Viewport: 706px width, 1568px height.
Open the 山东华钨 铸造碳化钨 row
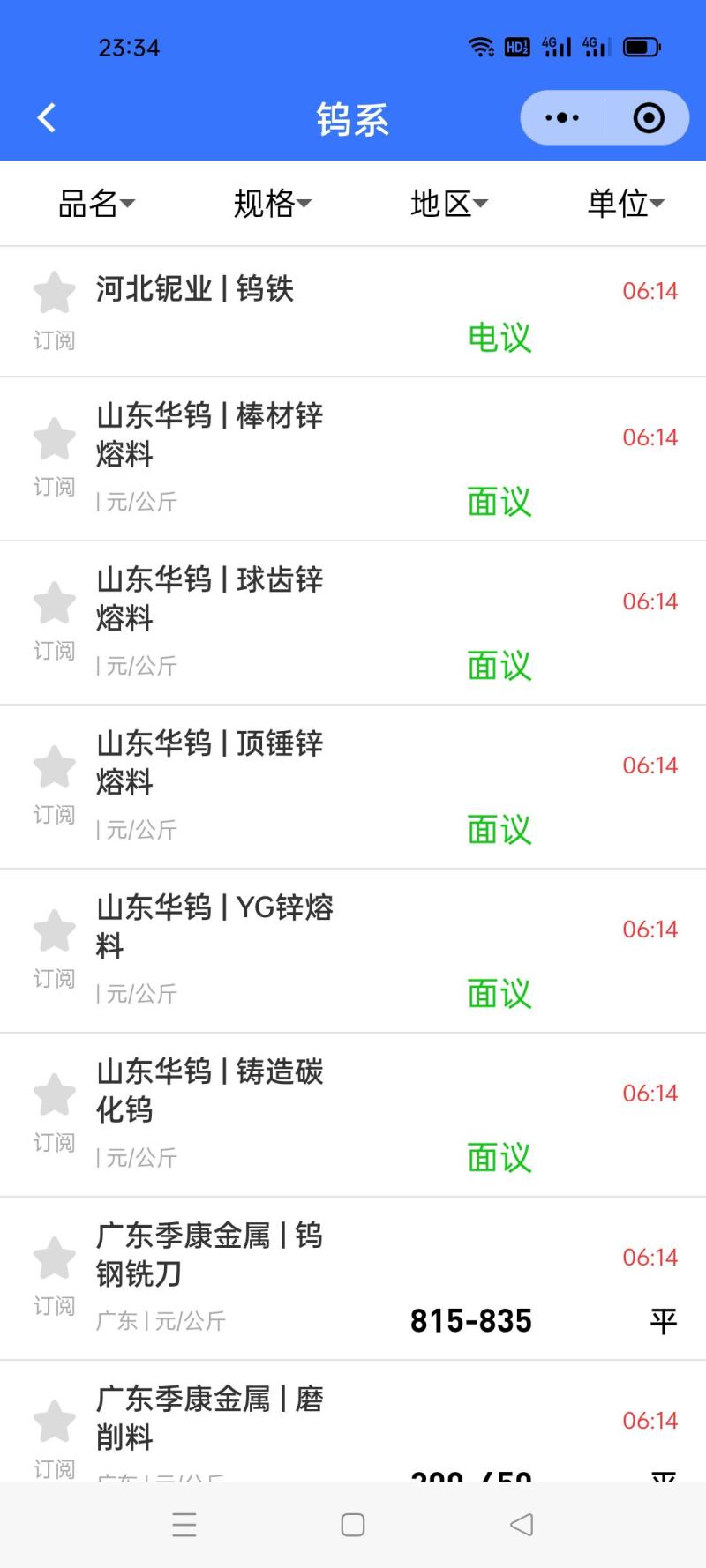coord(353,1115)
